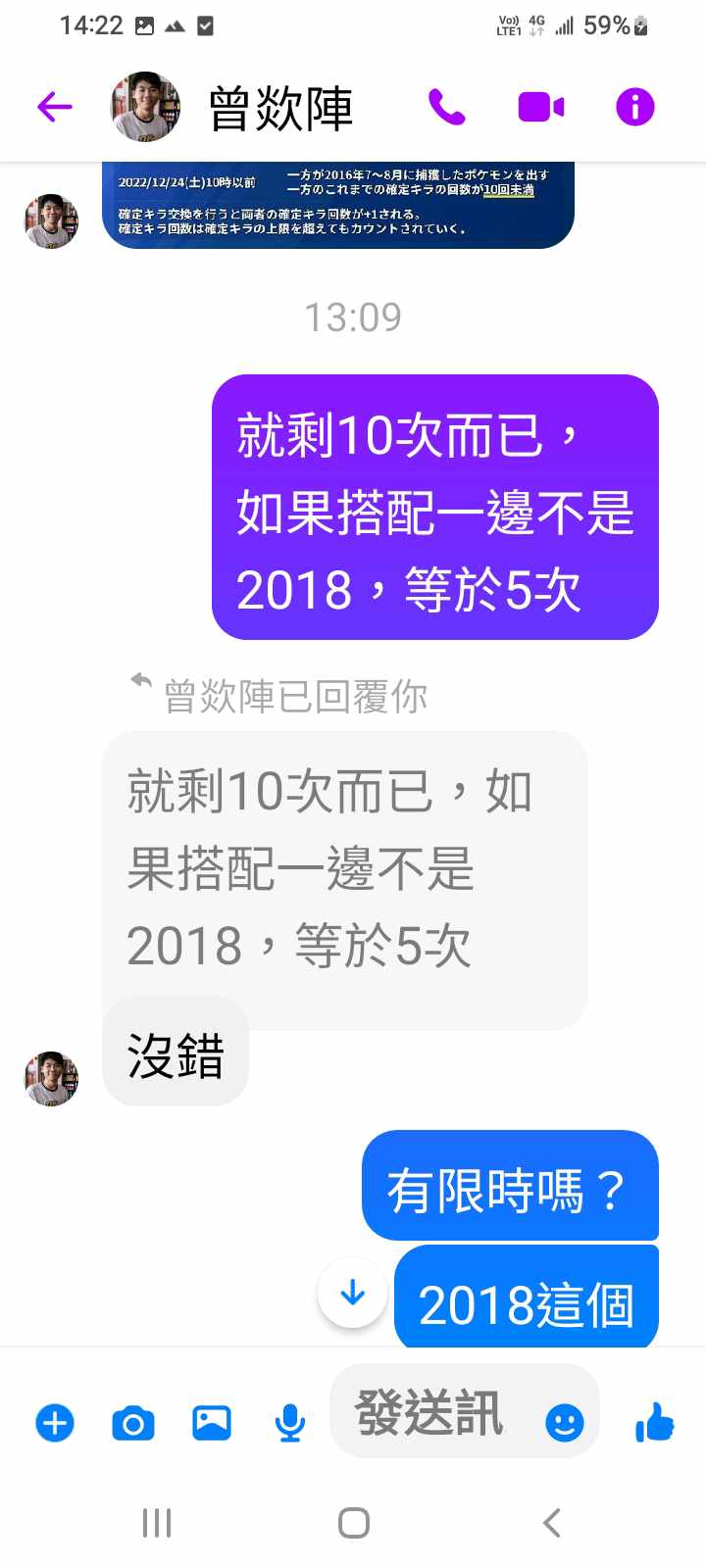Record a voice message with the microphone

(289, 1422)
